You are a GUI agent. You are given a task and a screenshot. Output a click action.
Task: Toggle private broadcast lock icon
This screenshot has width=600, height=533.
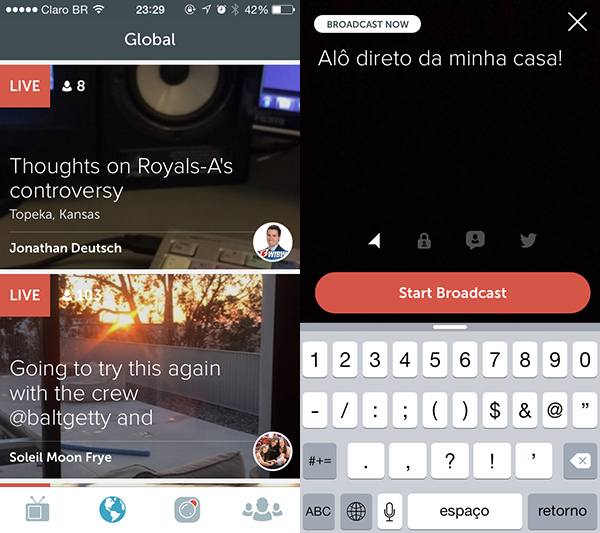424,240
